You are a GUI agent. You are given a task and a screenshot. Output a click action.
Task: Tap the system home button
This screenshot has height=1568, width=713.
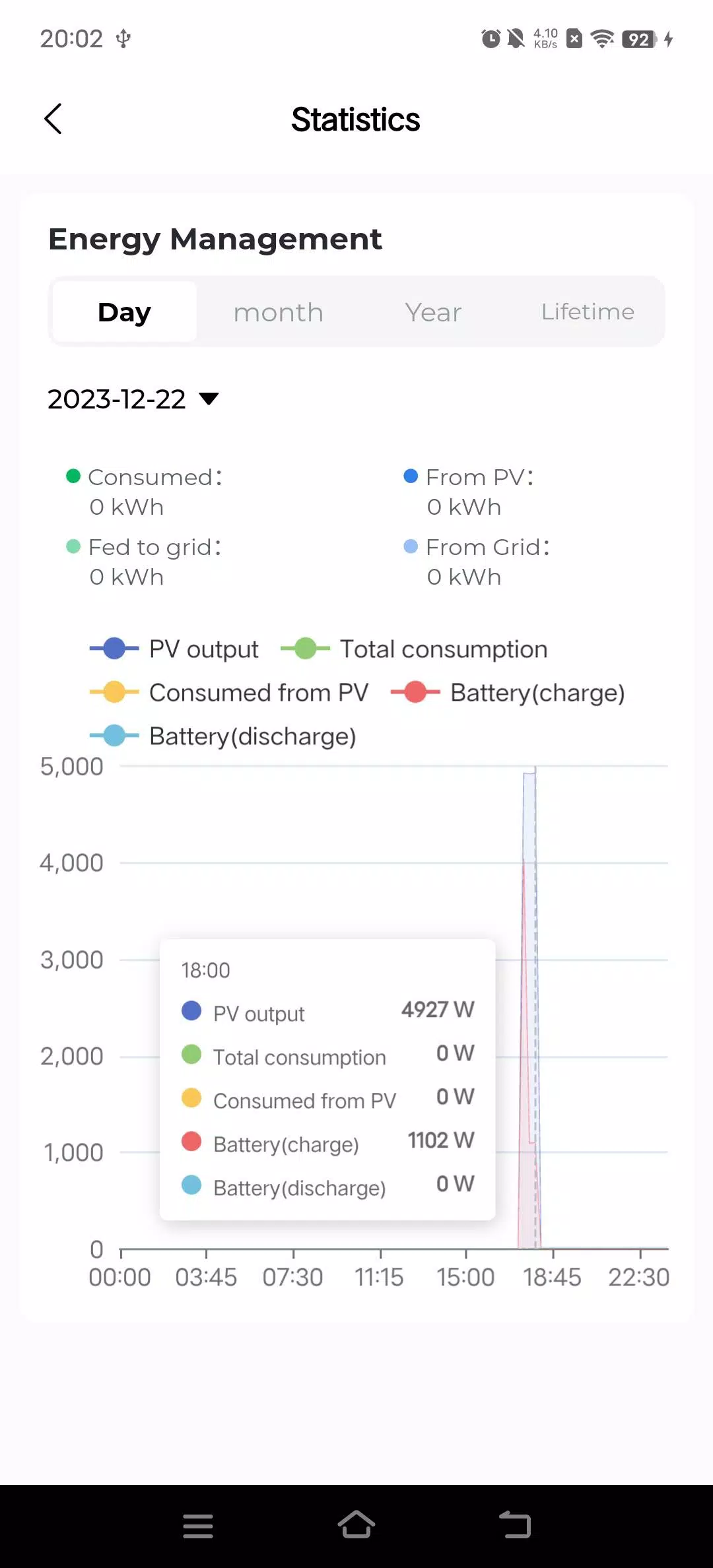coord(356,1526)
